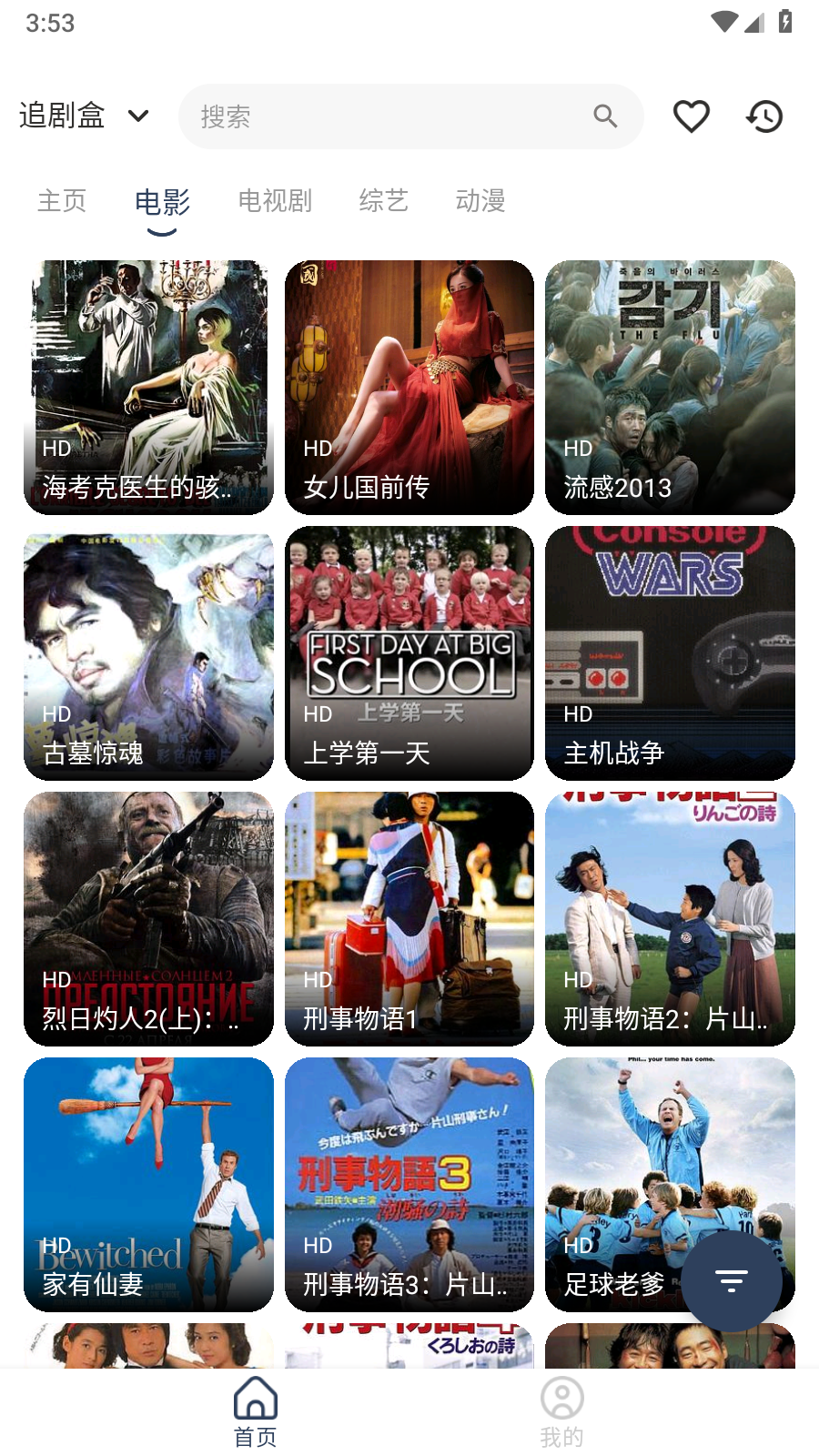Image resolution: width=819 pixels, height=1456 pixels.
Task: Select the 综艺 tab
Action: pyautogui.click(x=383, y=201)
